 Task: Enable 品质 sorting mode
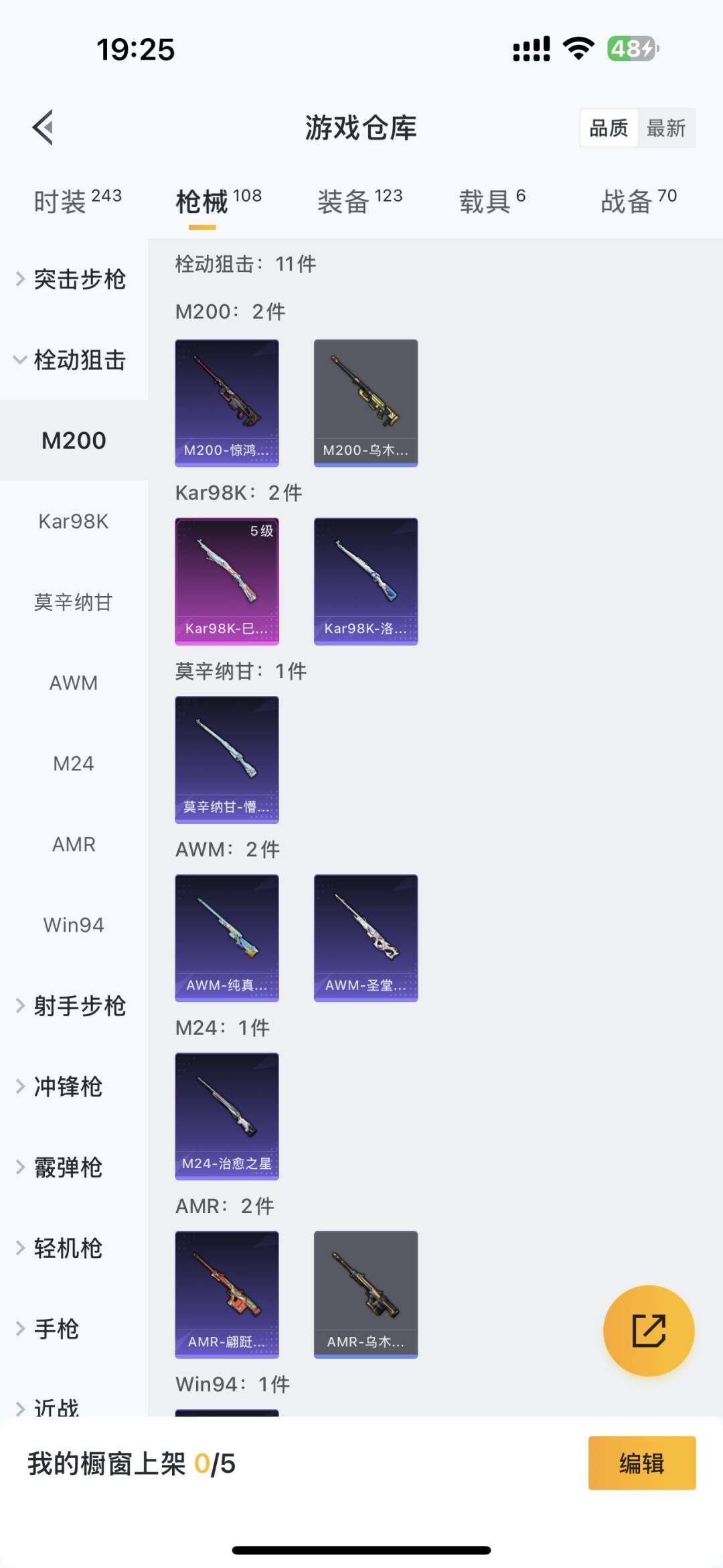point(608,127)
